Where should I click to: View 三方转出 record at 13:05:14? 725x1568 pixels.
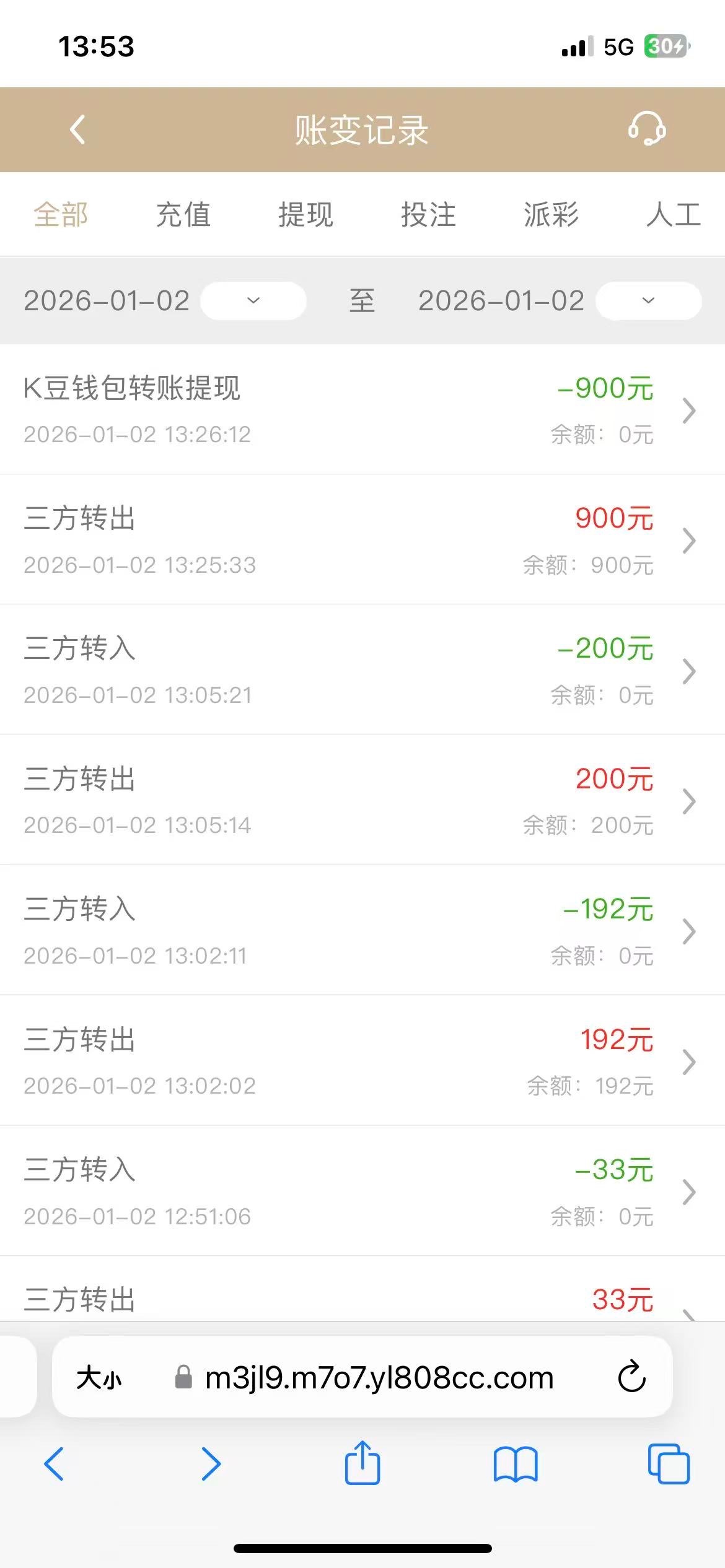[362, 801]
